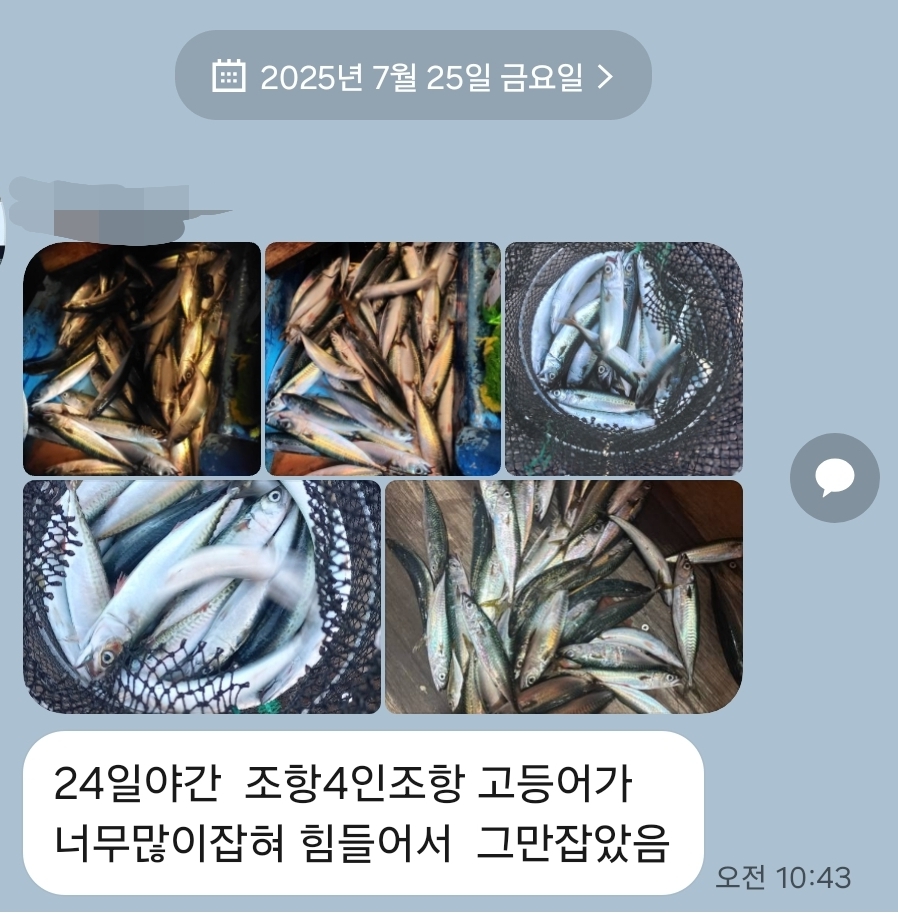Open the bottom-left close-up photo of fish in the net
This screenshot has width=898, height=916.
(x=202, y=596)
